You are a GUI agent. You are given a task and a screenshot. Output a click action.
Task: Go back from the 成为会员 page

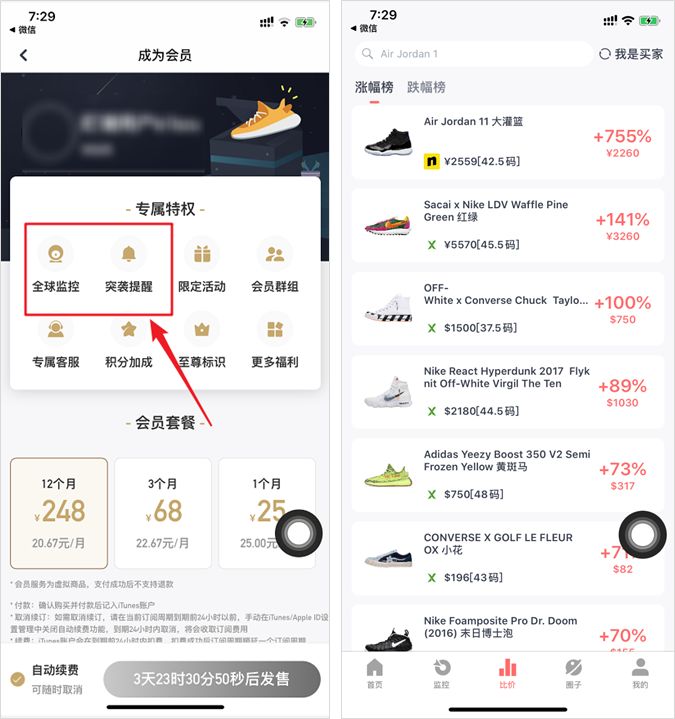tap(24, 55)
